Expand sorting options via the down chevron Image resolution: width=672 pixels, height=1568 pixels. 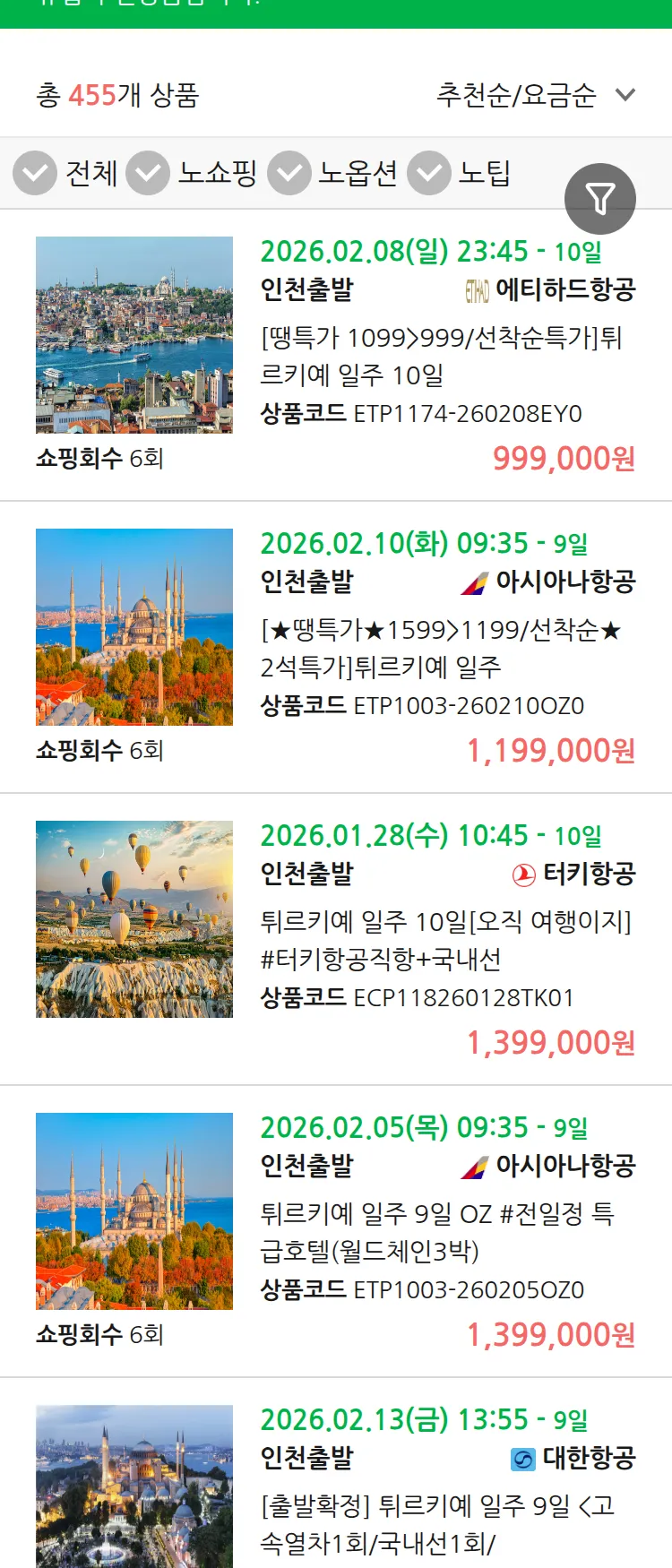[x=625, y=95]
